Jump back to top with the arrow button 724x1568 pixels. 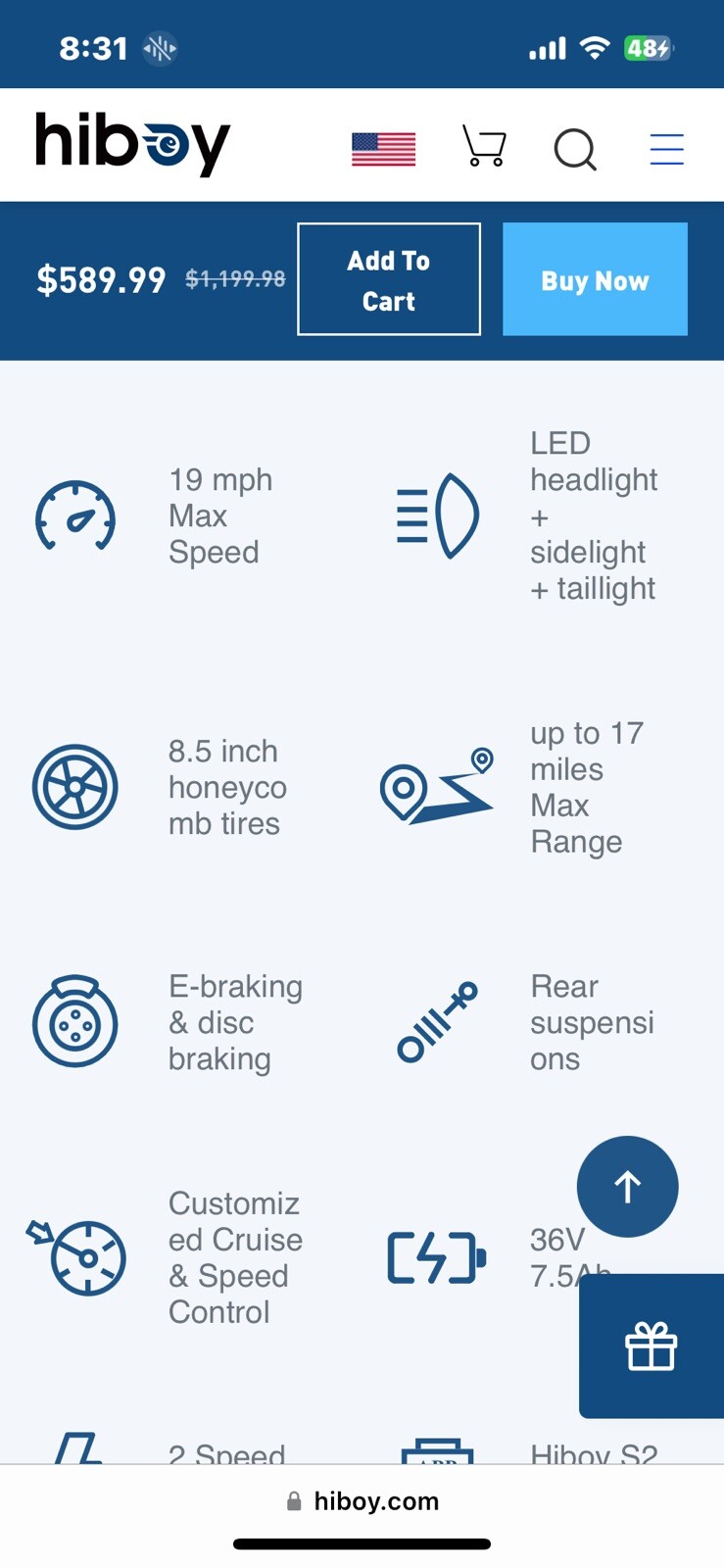(x=627, y=1186)
